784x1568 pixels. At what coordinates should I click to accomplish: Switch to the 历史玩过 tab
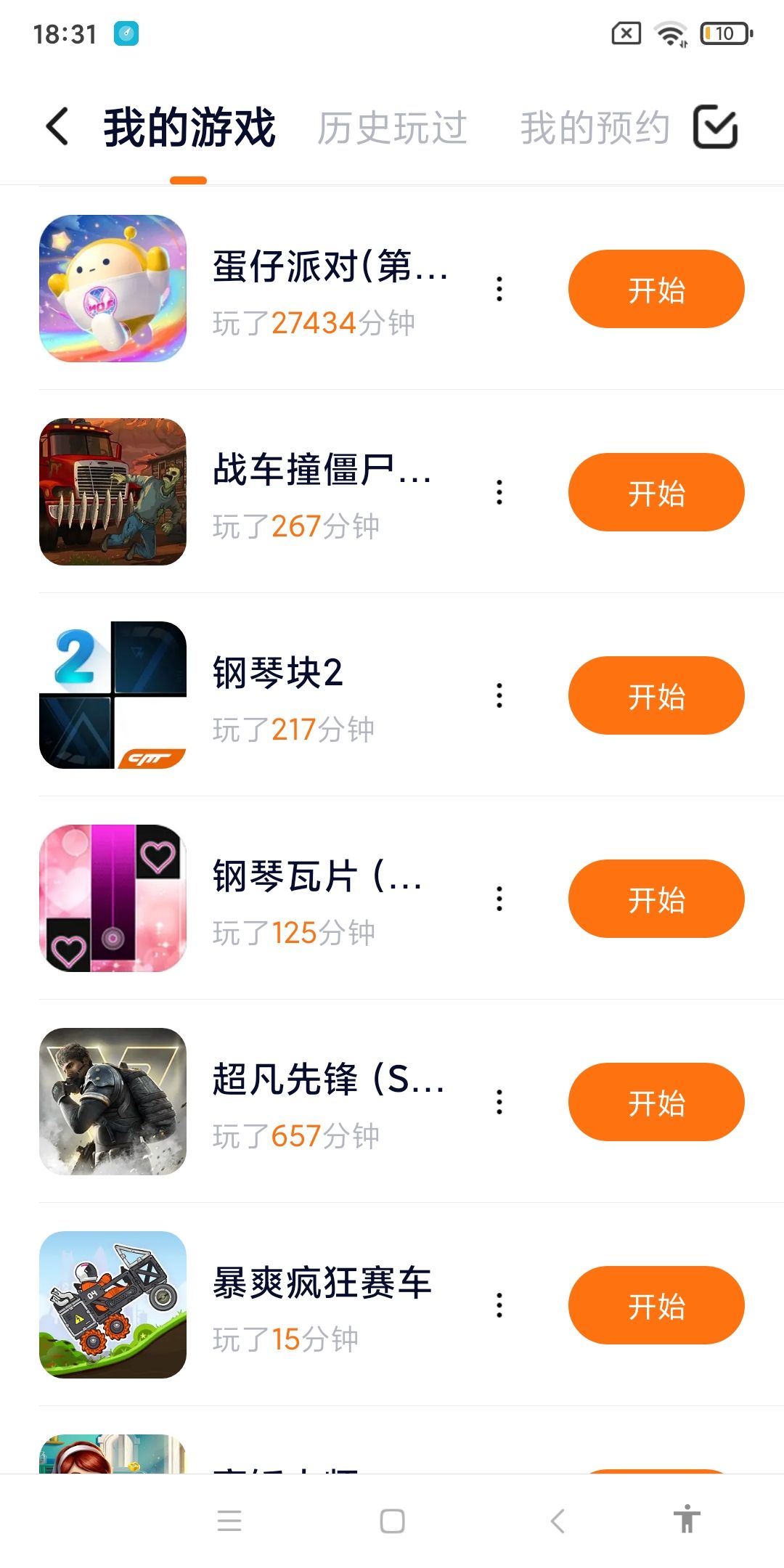pos(392,128)
